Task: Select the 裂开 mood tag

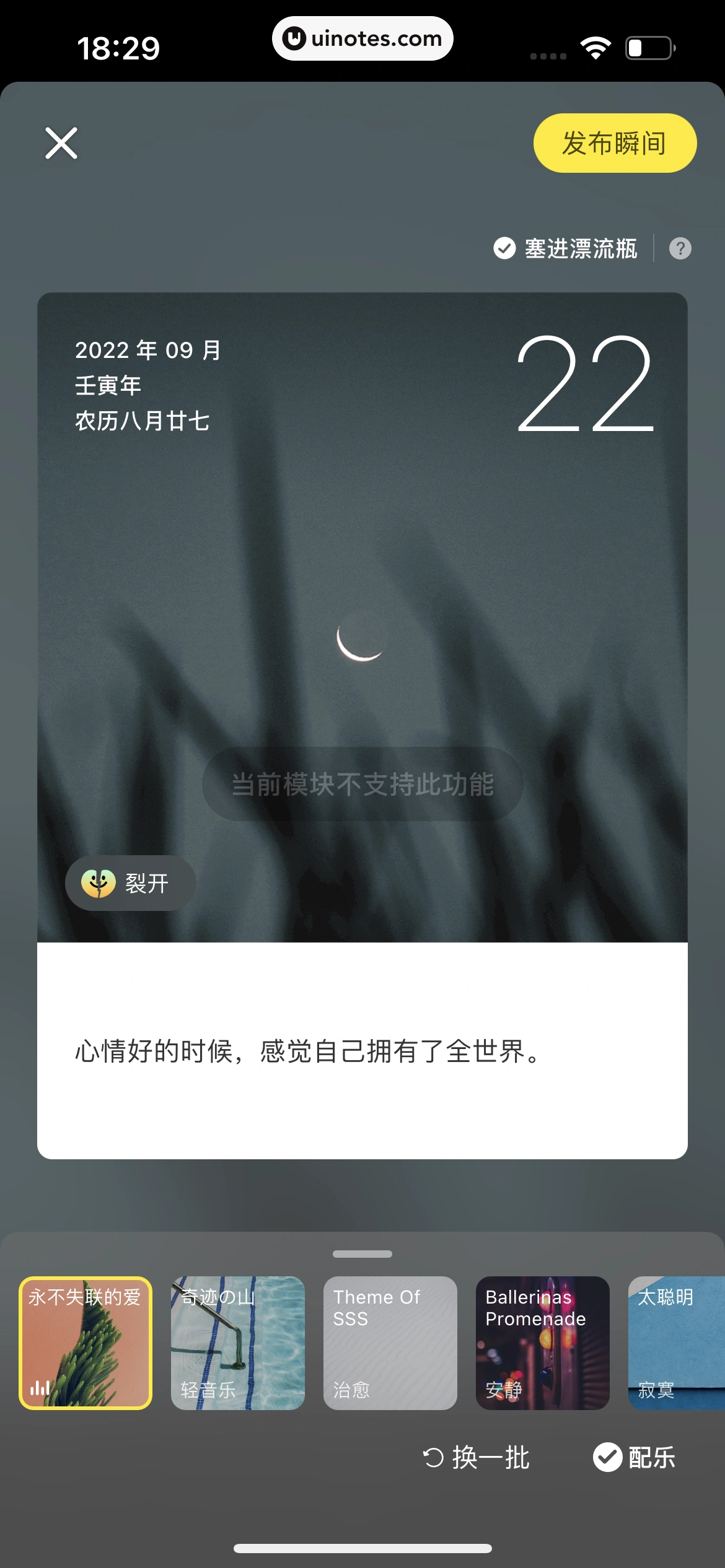Action: [x=130, y=884]
